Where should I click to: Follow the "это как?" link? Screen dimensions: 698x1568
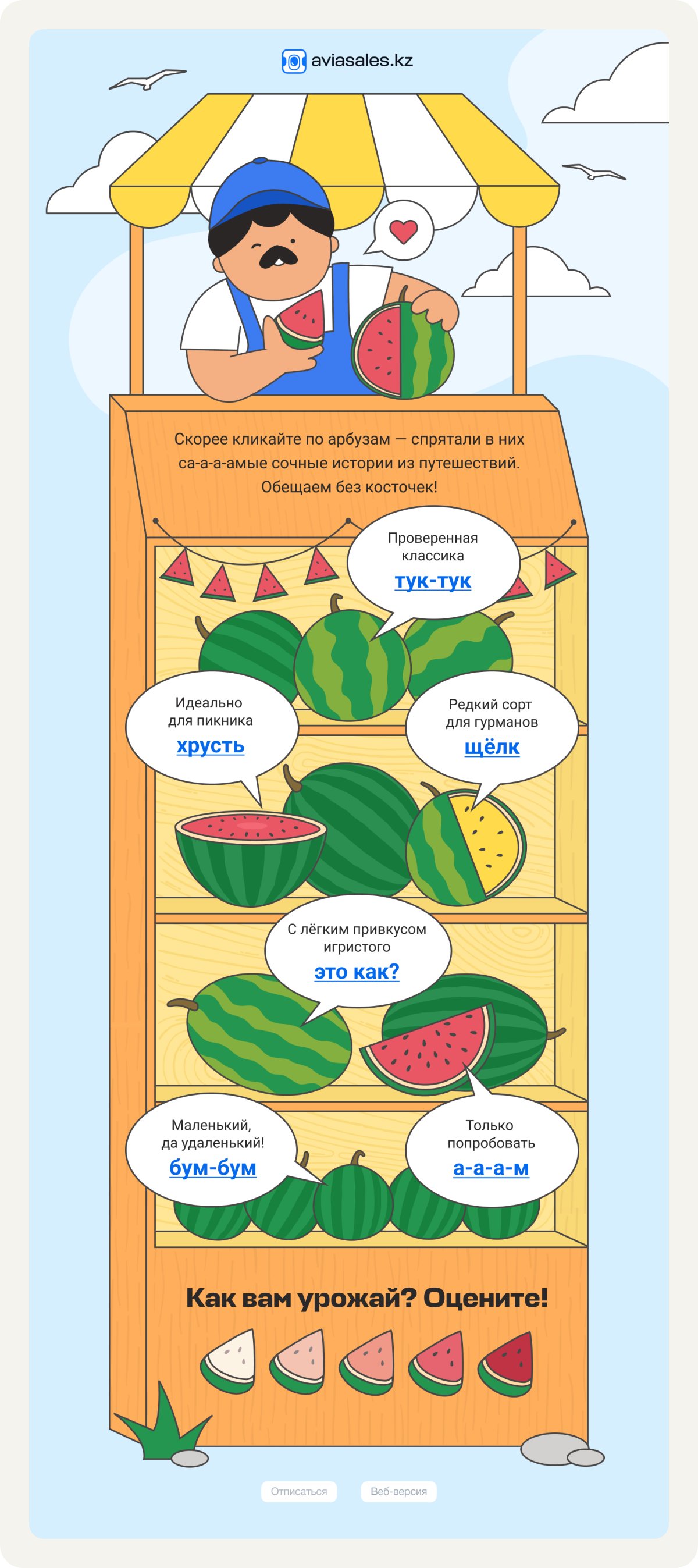point(357,972)
